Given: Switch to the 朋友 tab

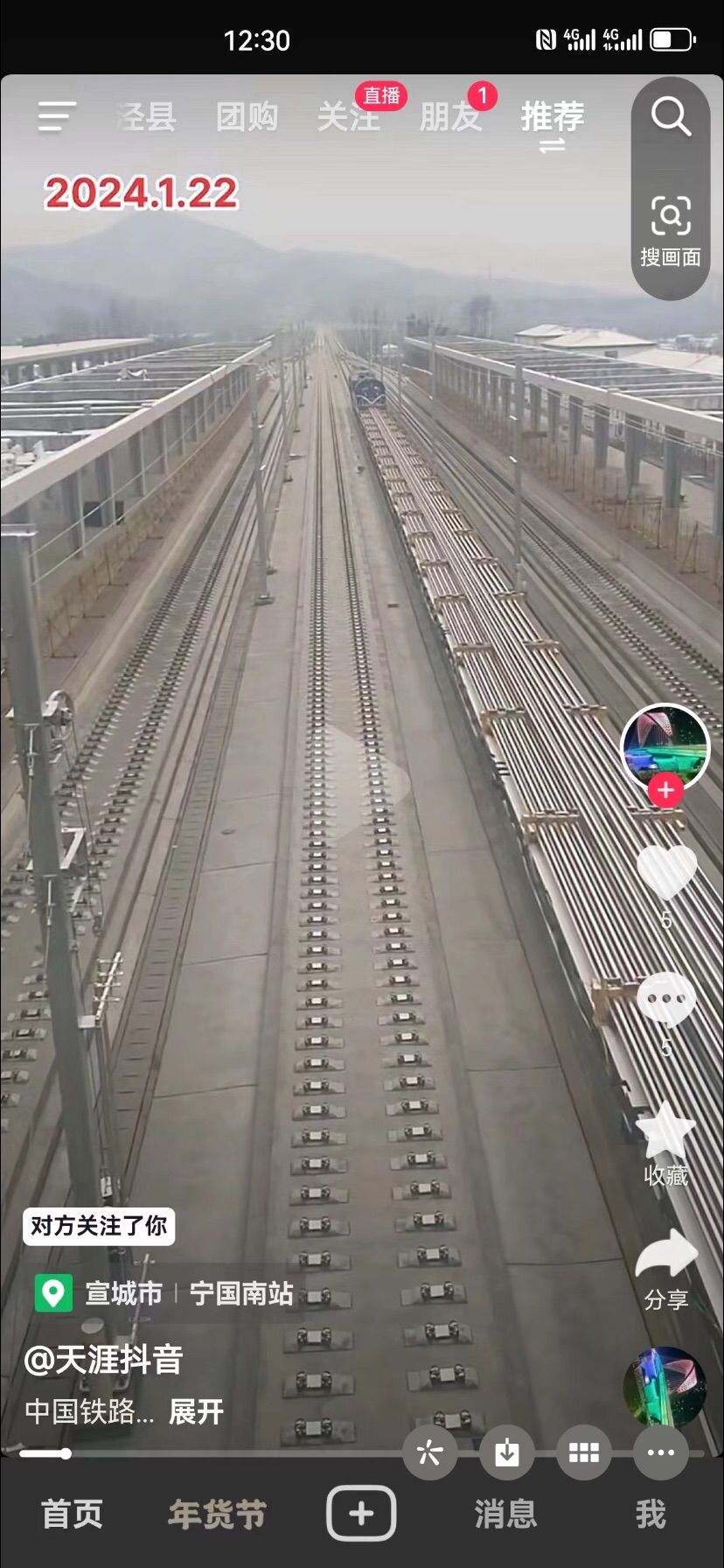Looking at the screenshot, I should pos(450,117).
